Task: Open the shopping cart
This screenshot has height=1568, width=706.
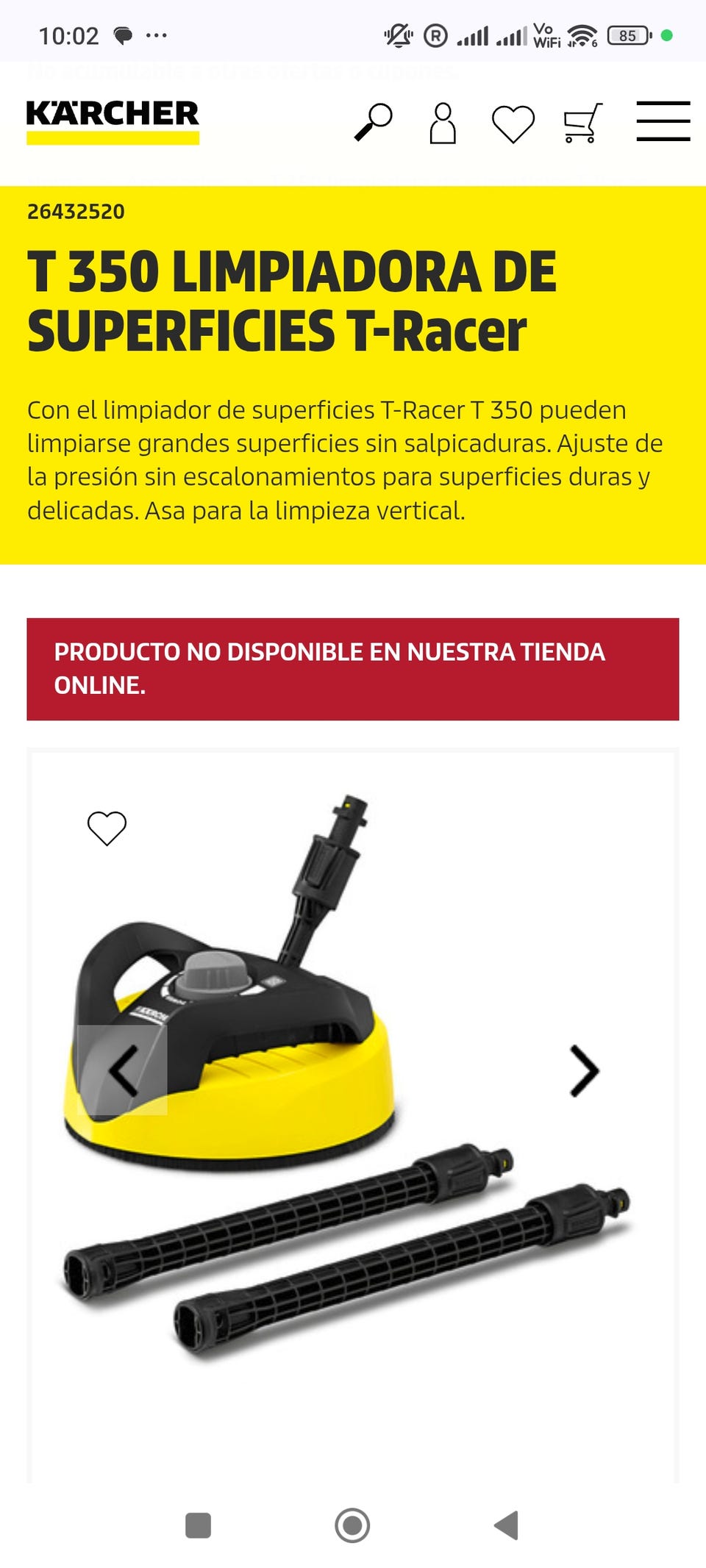Action: (582, 123)
